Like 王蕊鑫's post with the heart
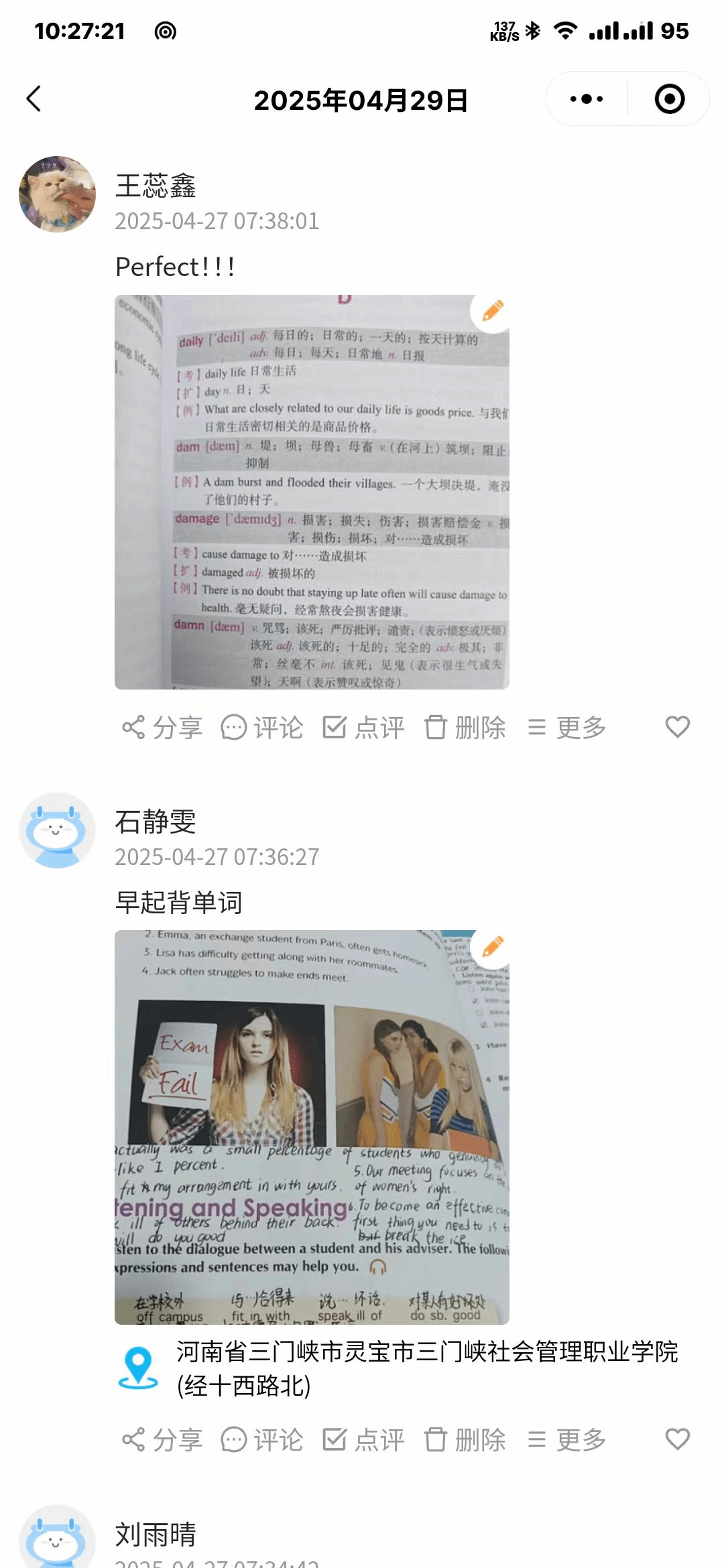 pos(677,727)
